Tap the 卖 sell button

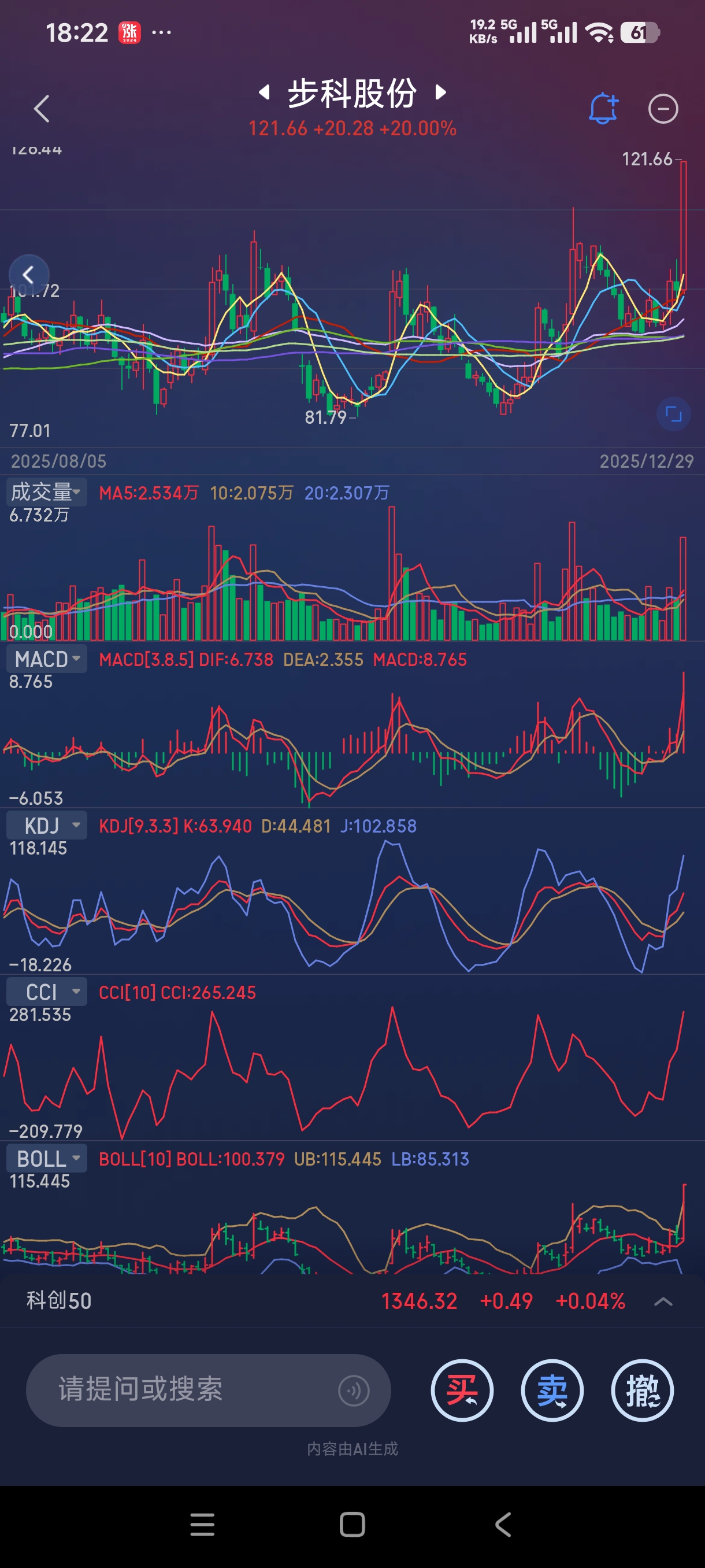click(552, 1391)
